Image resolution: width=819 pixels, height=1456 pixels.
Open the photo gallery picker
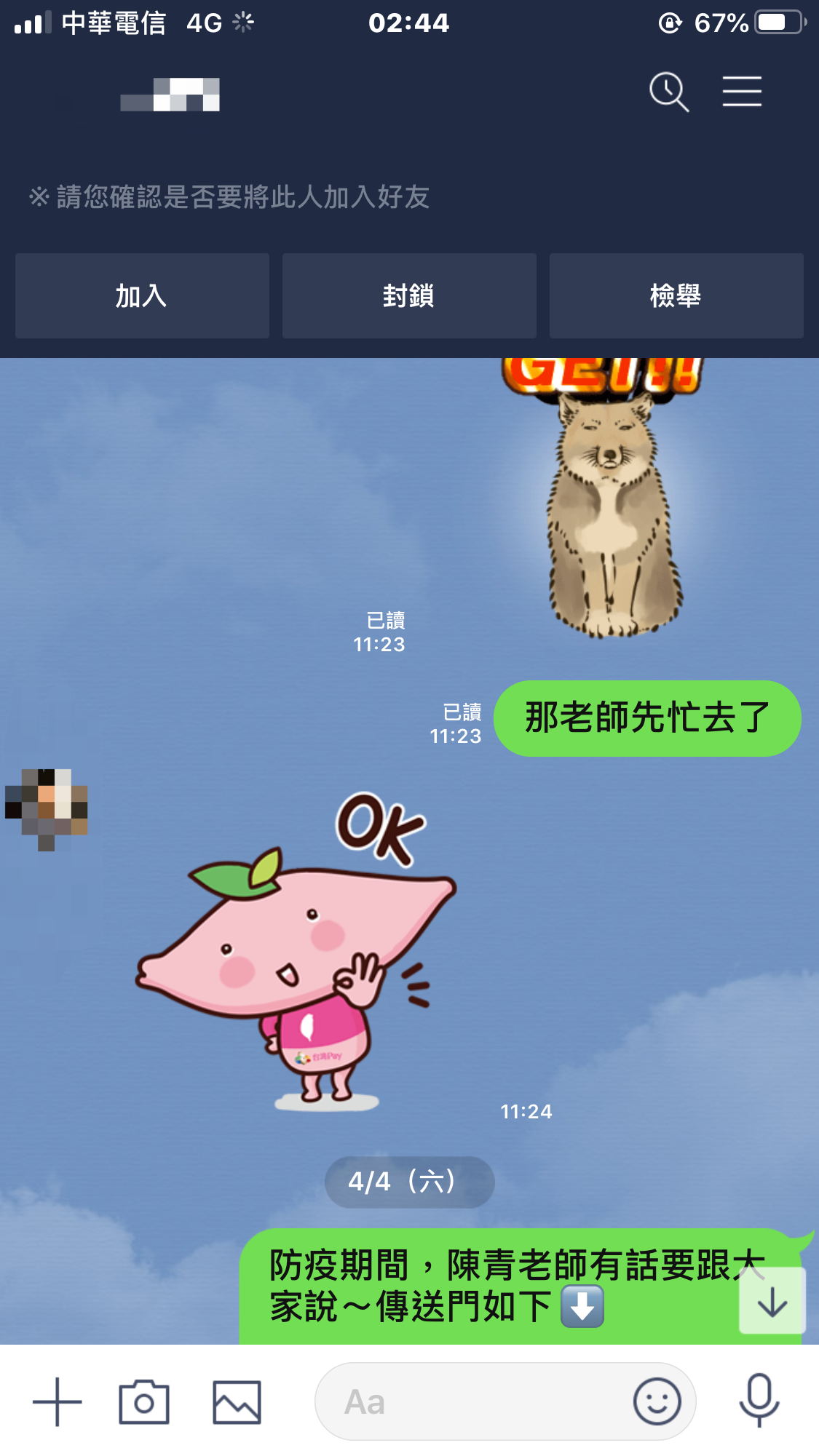point(237,1401)
